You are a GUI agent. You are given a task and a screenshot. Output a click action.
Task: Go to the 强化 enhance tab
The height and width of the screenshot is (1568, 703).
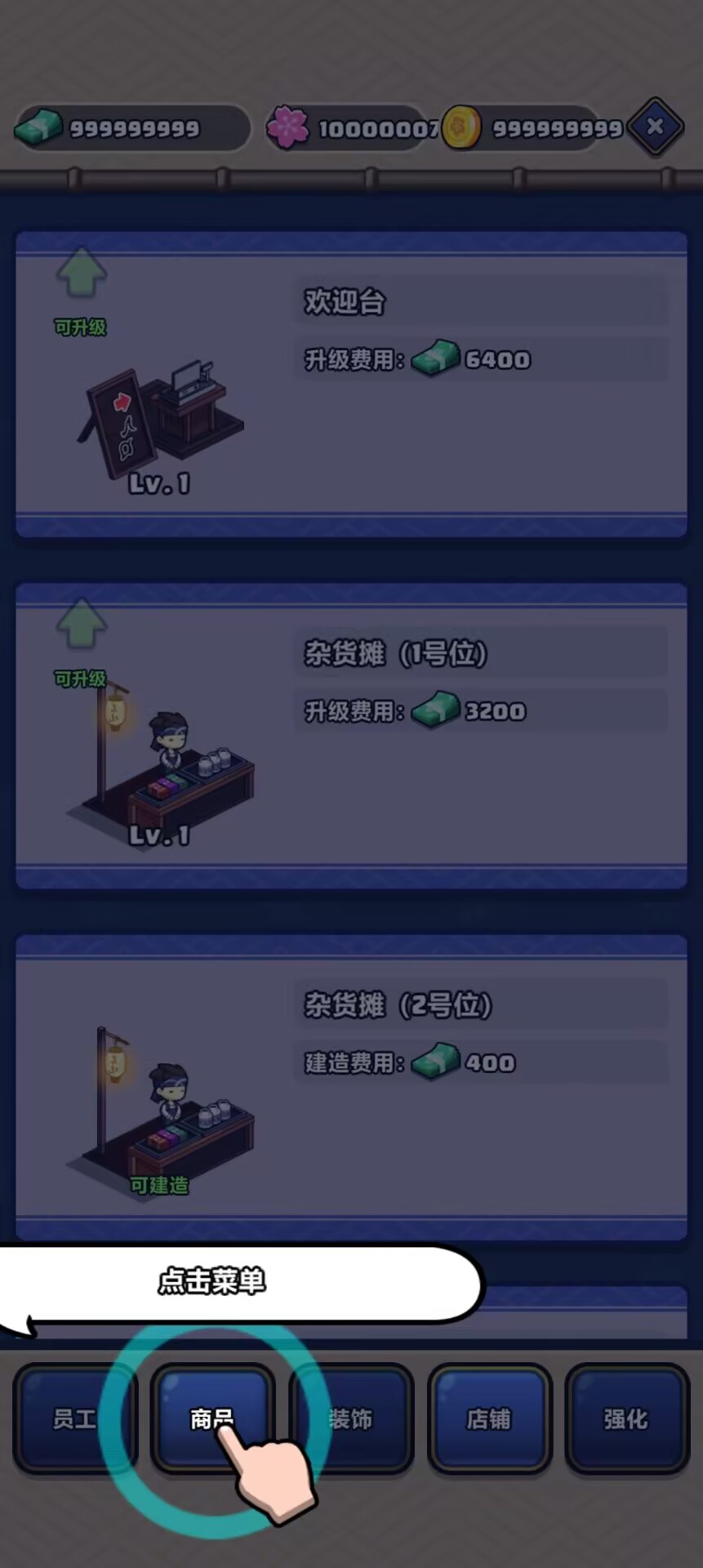pos(626,1419)
